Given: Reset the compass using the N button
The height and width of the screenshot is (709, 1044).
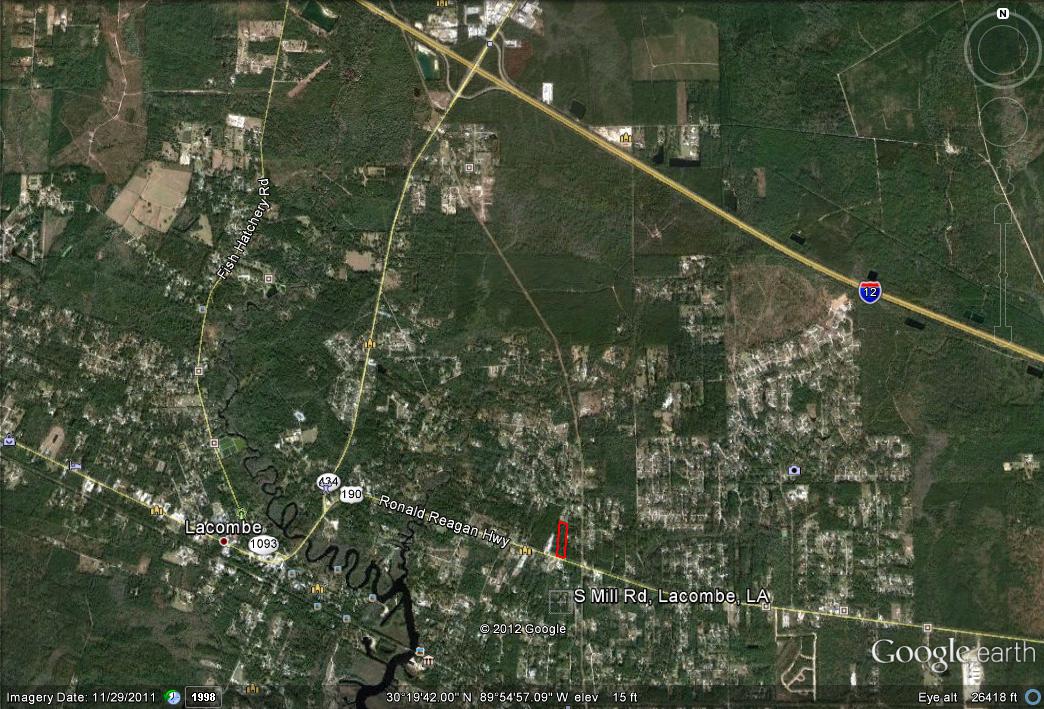Looking at the screenshot, I should pos(1002,14).
